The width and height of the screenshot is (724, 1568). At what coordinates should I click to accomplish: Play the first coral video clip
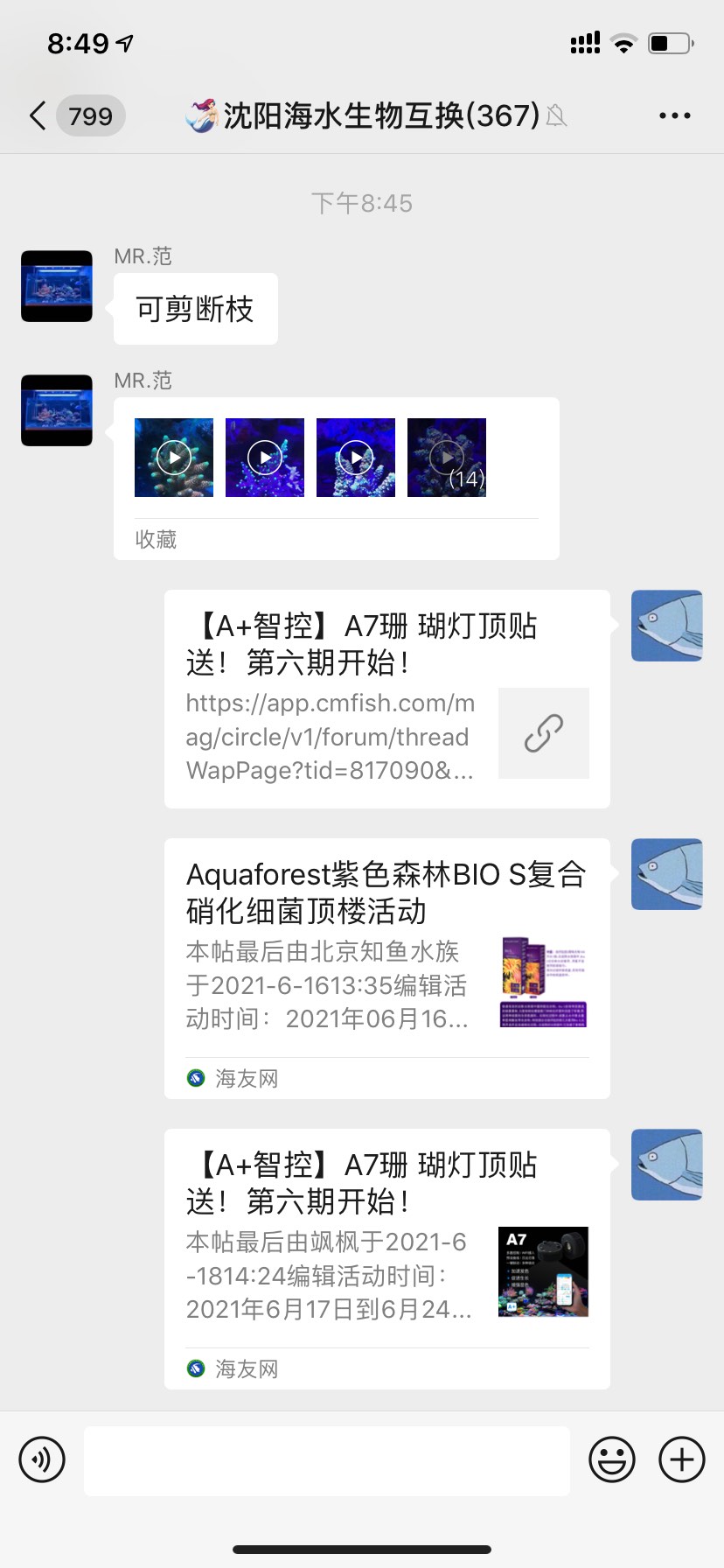(174, 458)
